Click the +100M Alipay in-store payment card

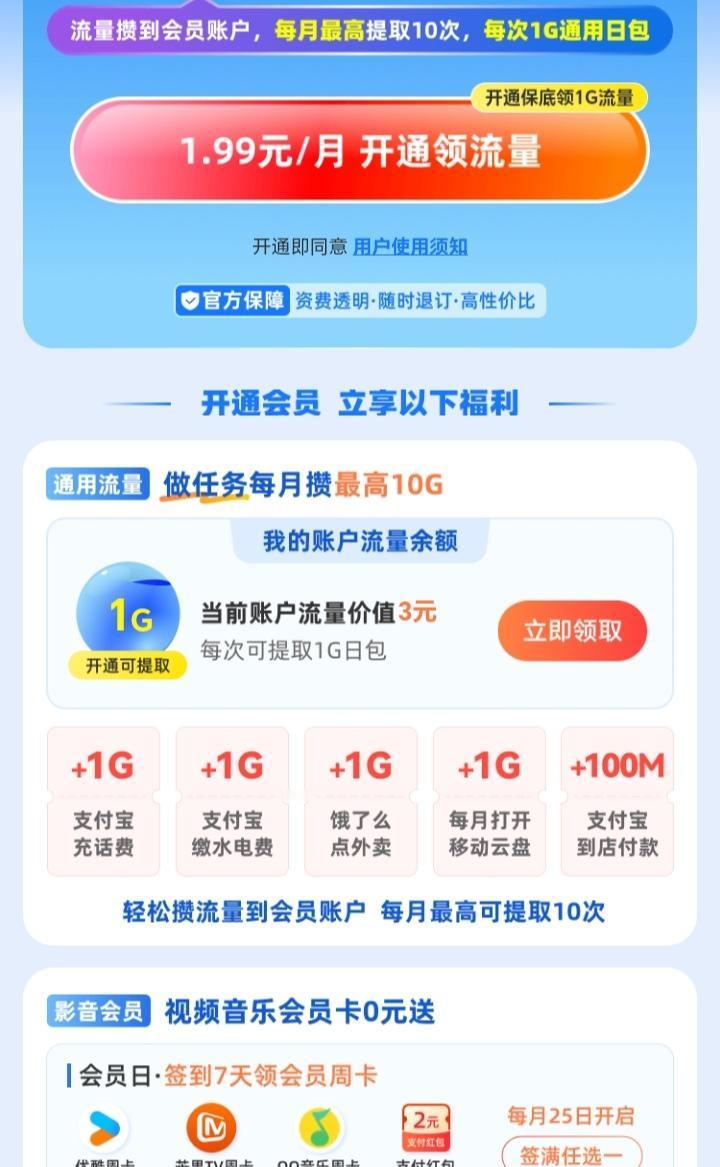(617, 800)
